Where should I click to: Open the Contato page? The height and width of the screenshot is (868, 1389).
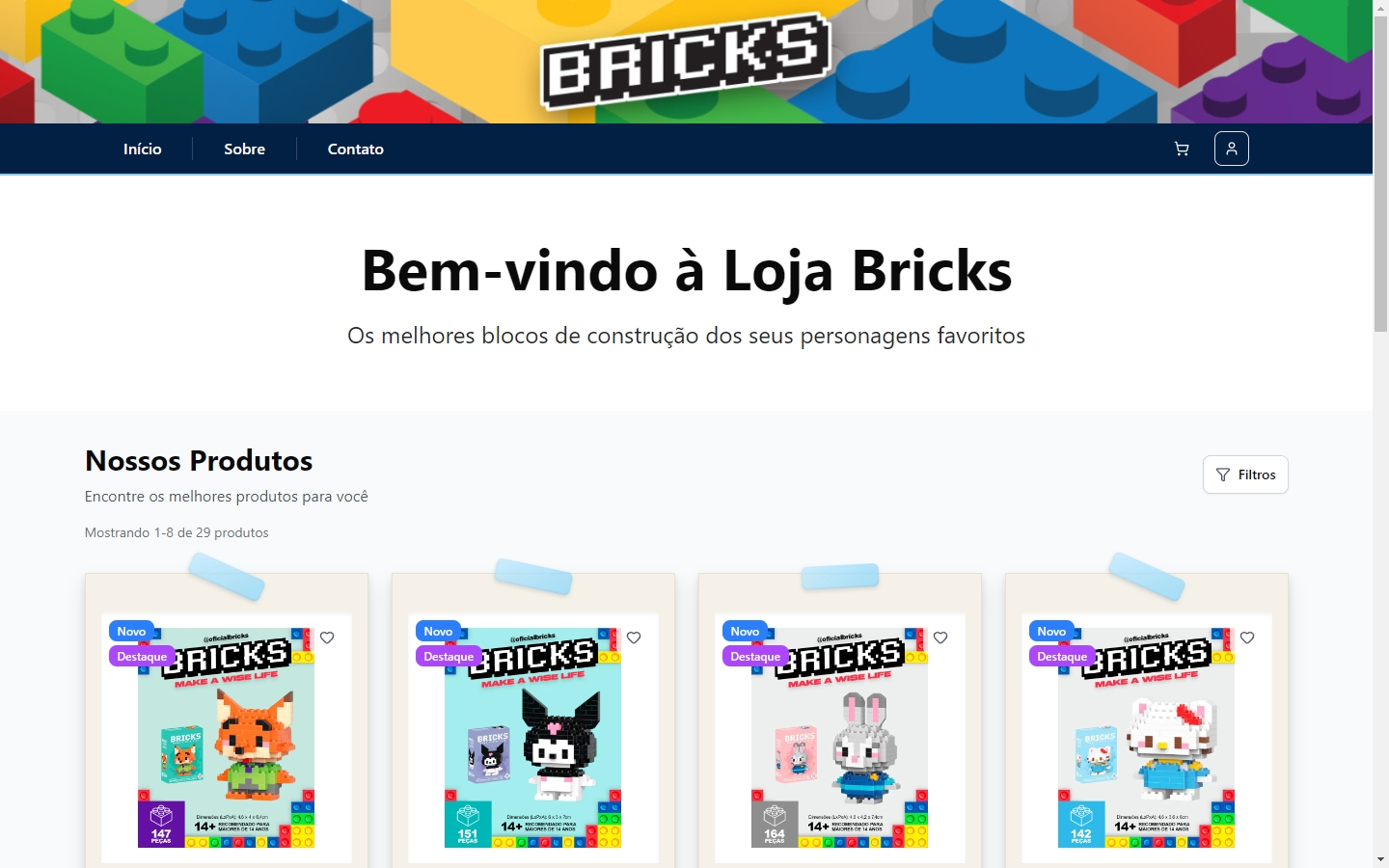pyautogui.click(x=355, y=149)
